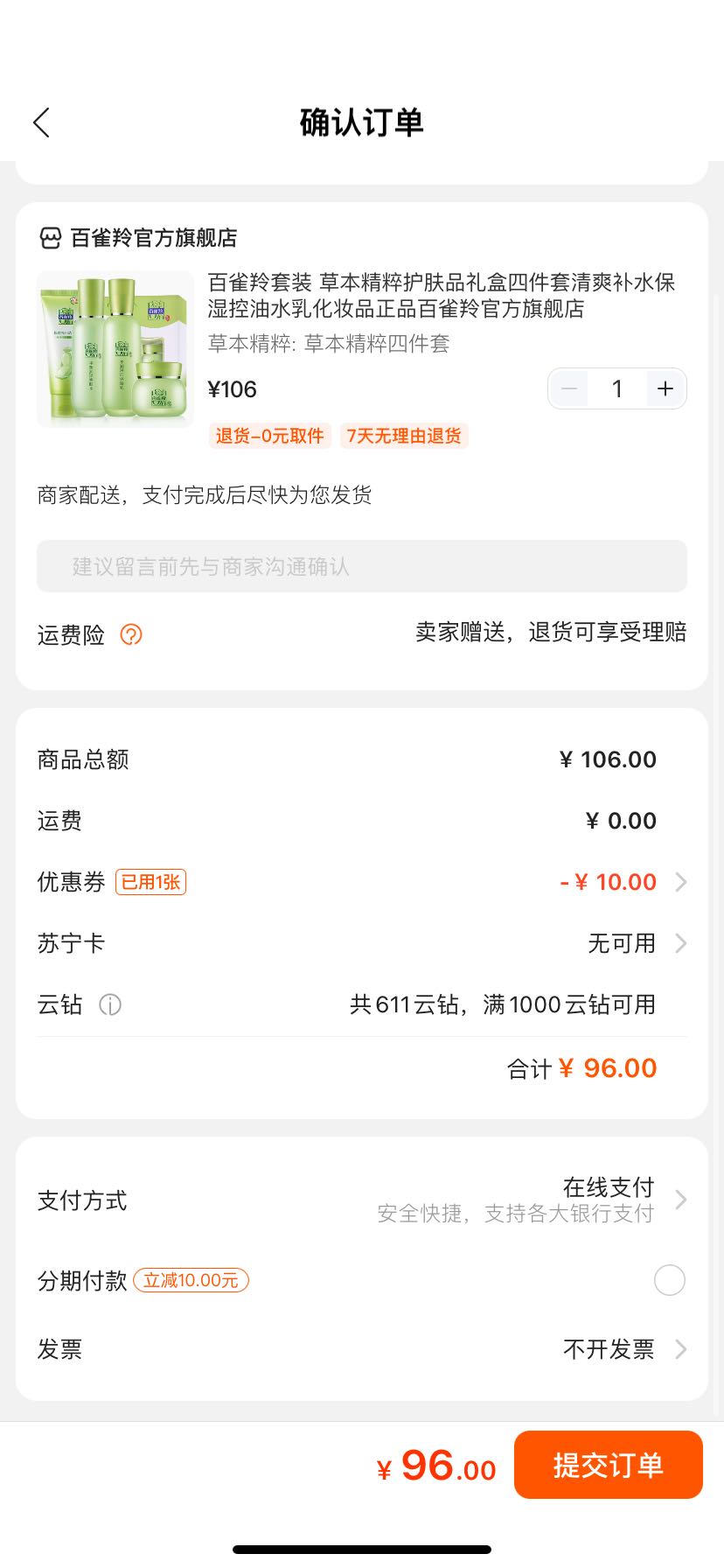
Task: Click the plus icon to increase quantity
Action: 665,388
